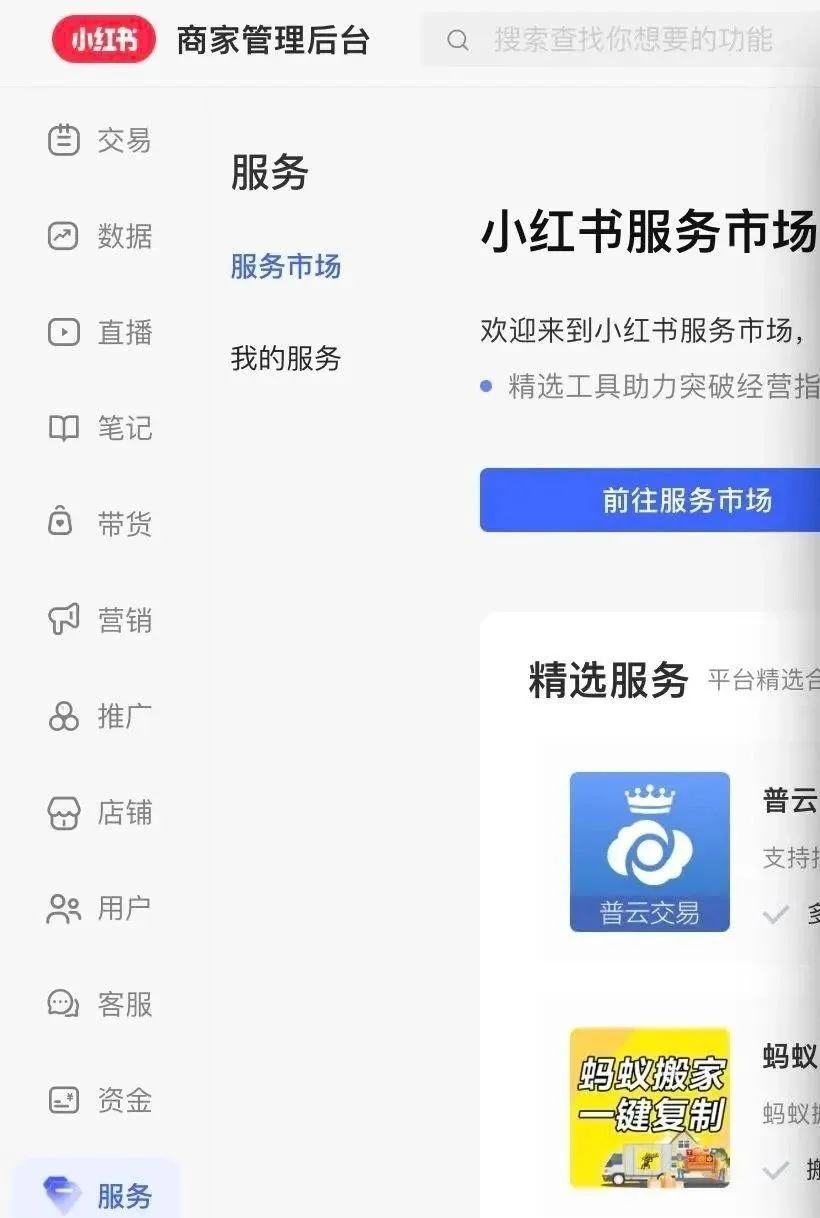Search for a function in the top bar
Image resolution: width=820 pixels, height=1218 pixels.
pos(630,40)
